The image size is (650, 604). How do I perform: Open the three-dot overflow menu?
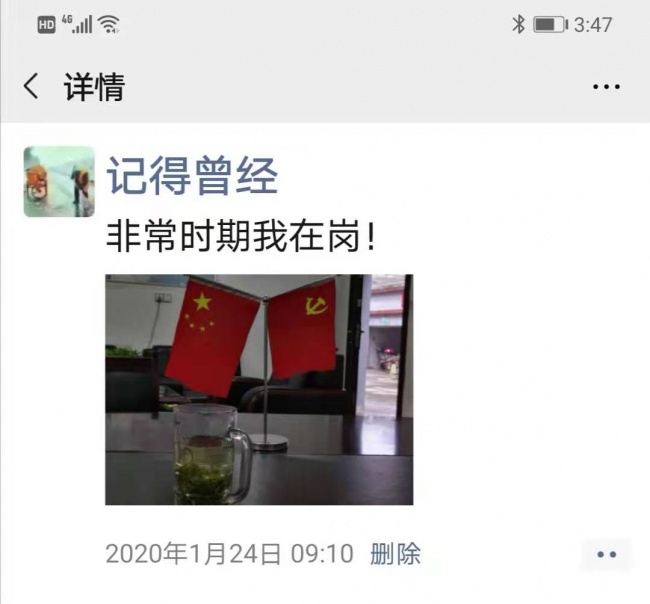click(x=606, y=87)
